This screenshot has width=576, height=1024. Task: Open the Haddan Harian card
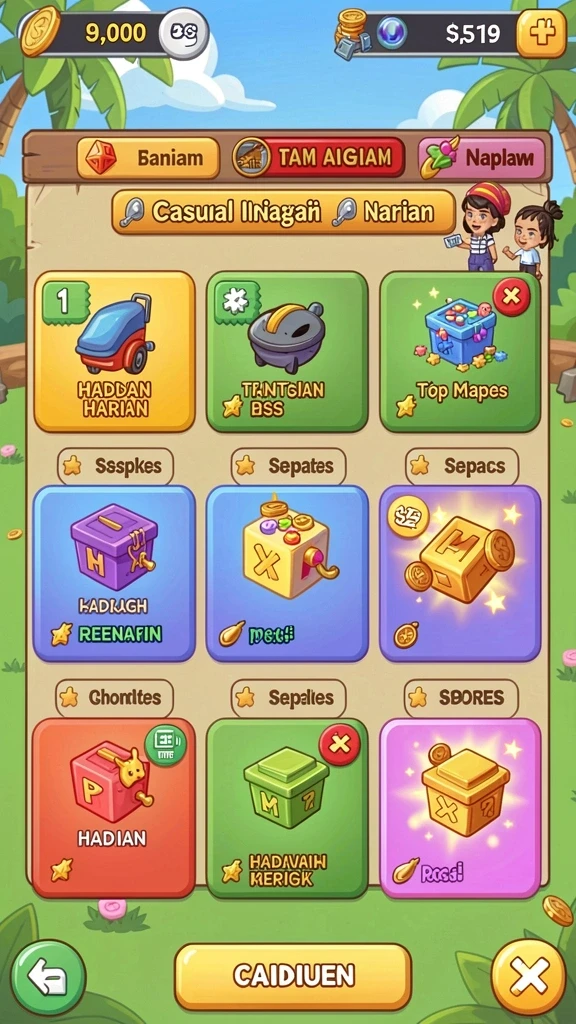(x=114, y=351)
